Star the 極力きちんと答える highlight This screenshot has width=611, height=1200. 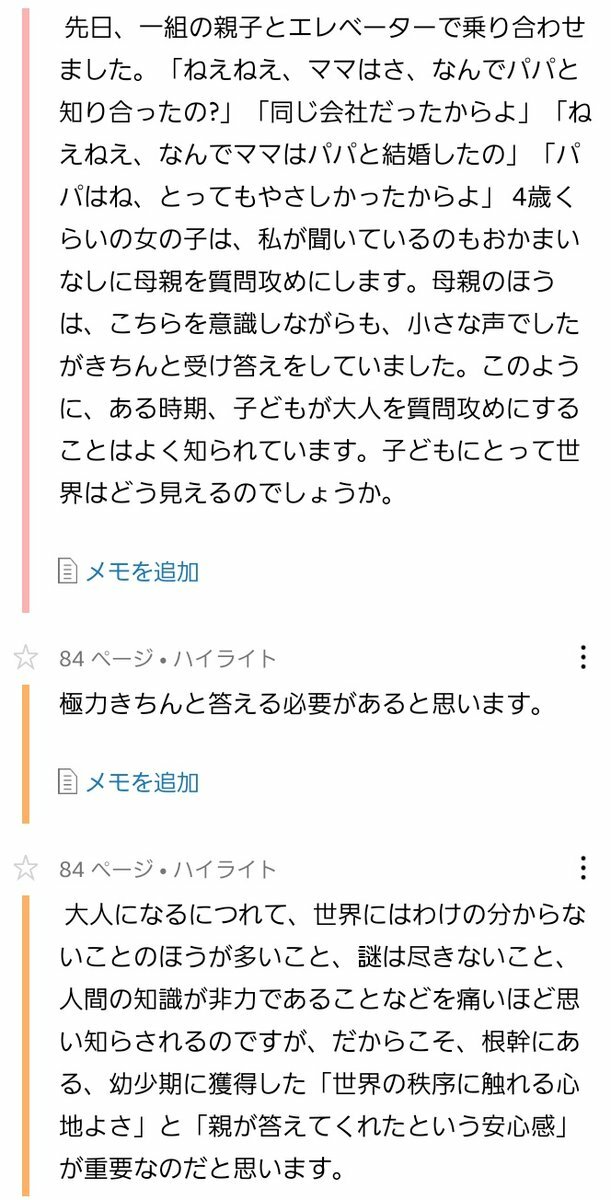tap(26, 658)
